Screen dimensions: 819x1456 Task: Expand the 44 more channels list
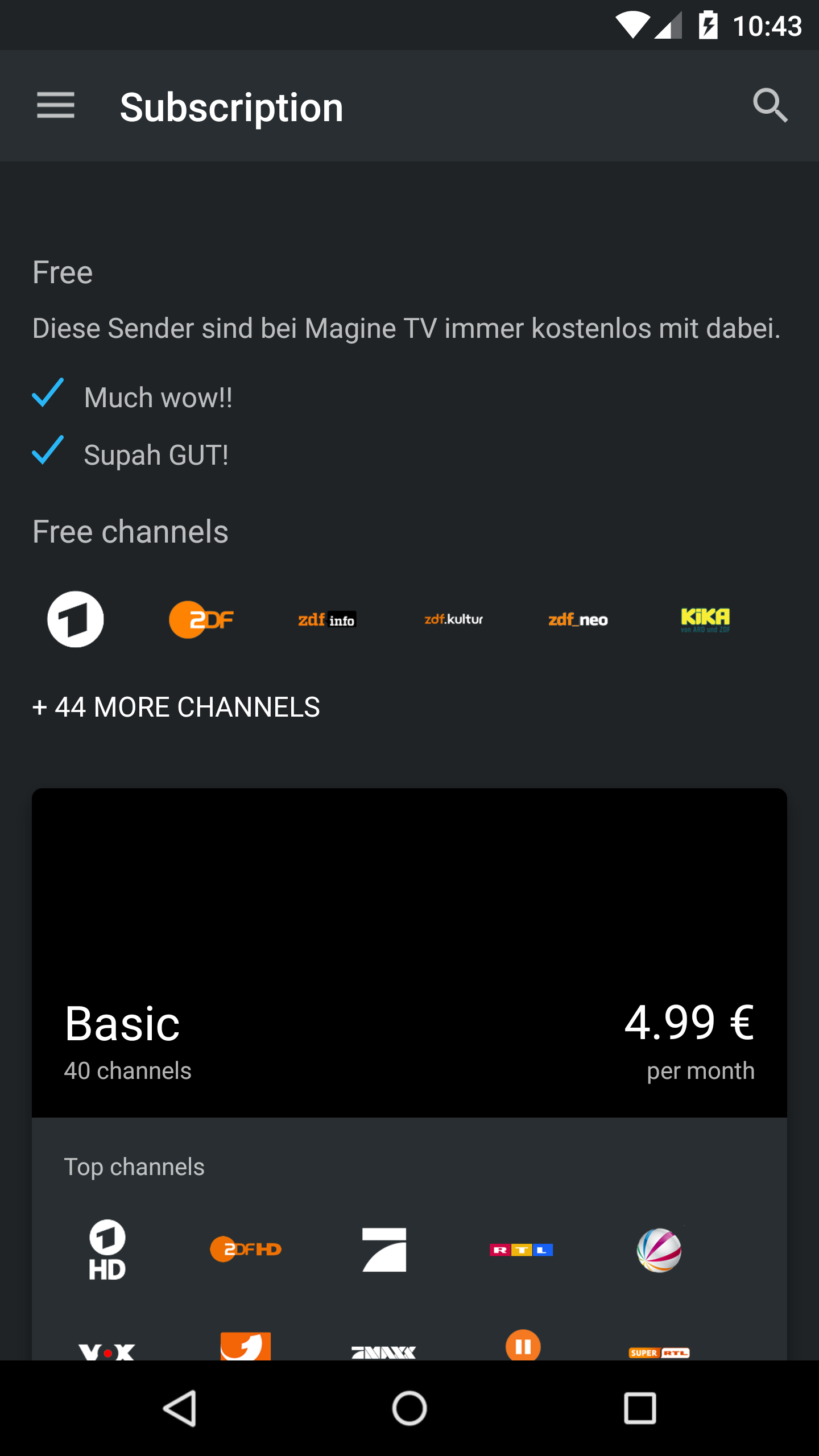point(176,707)
